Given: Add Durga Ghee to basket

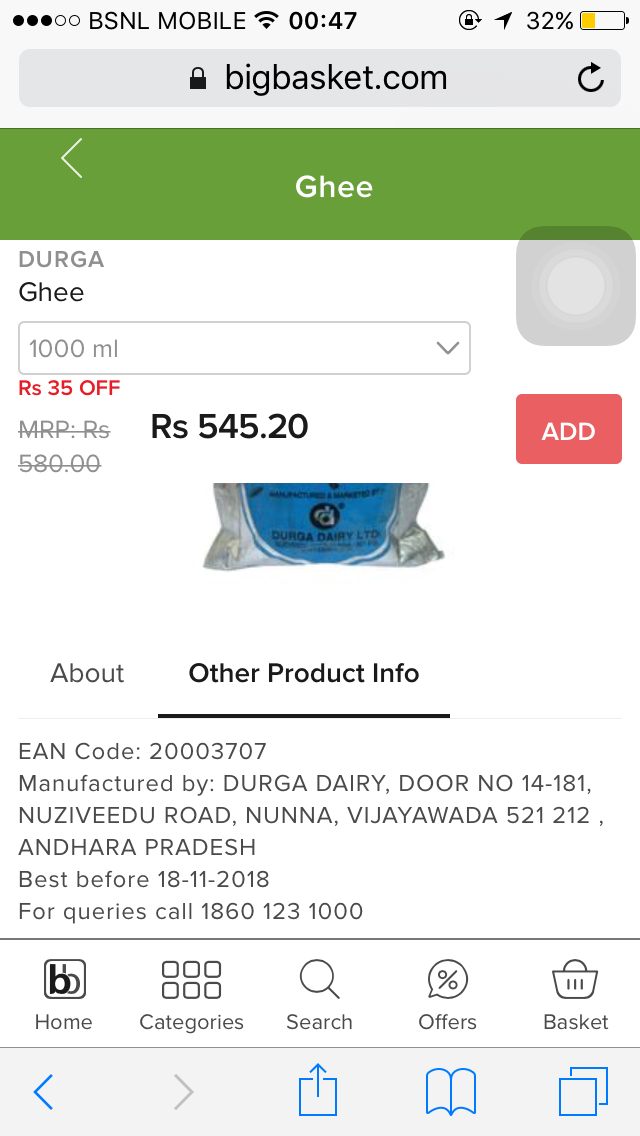Looking at the screenshot, I should (x=568, y=430).
